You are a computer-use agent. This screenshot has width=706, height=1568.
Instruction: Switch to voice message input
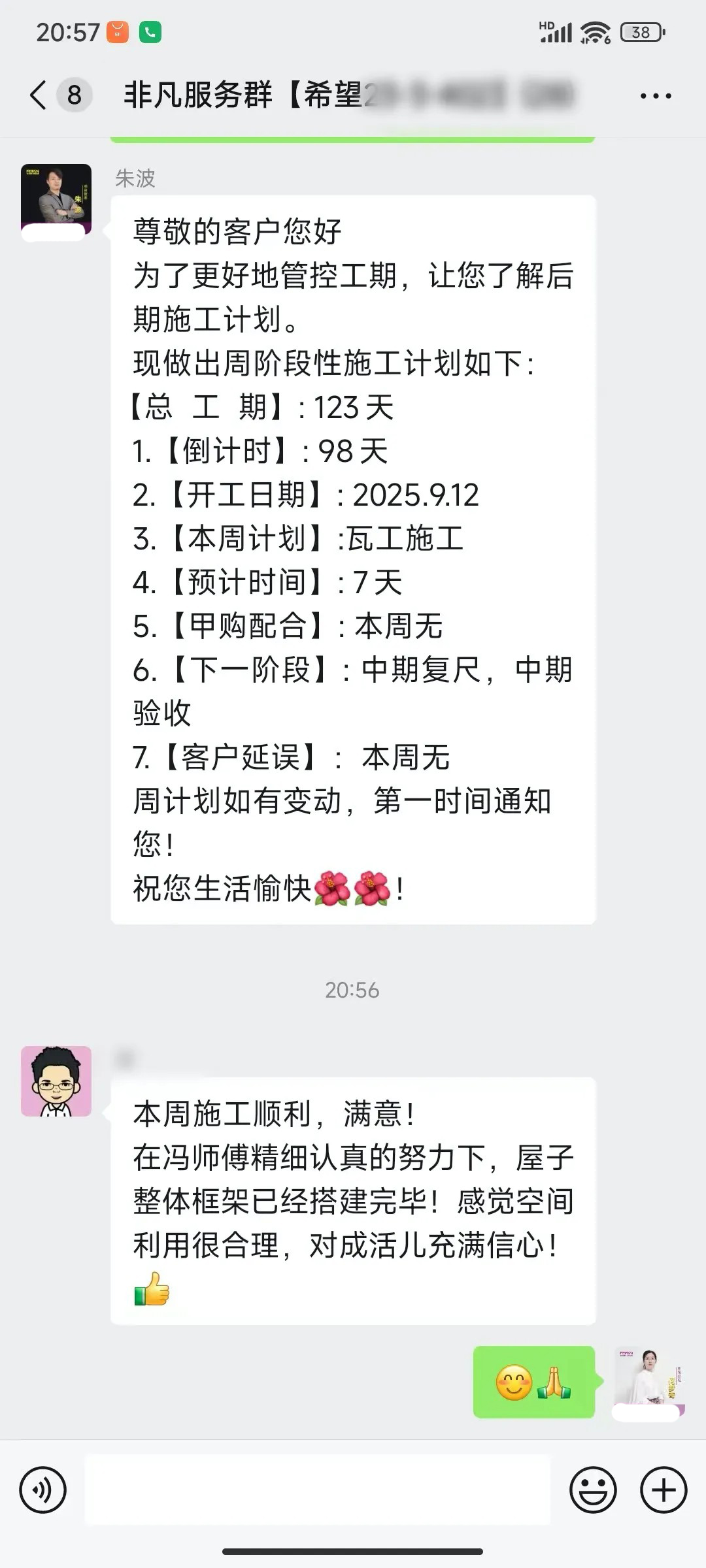point(43,1490)
